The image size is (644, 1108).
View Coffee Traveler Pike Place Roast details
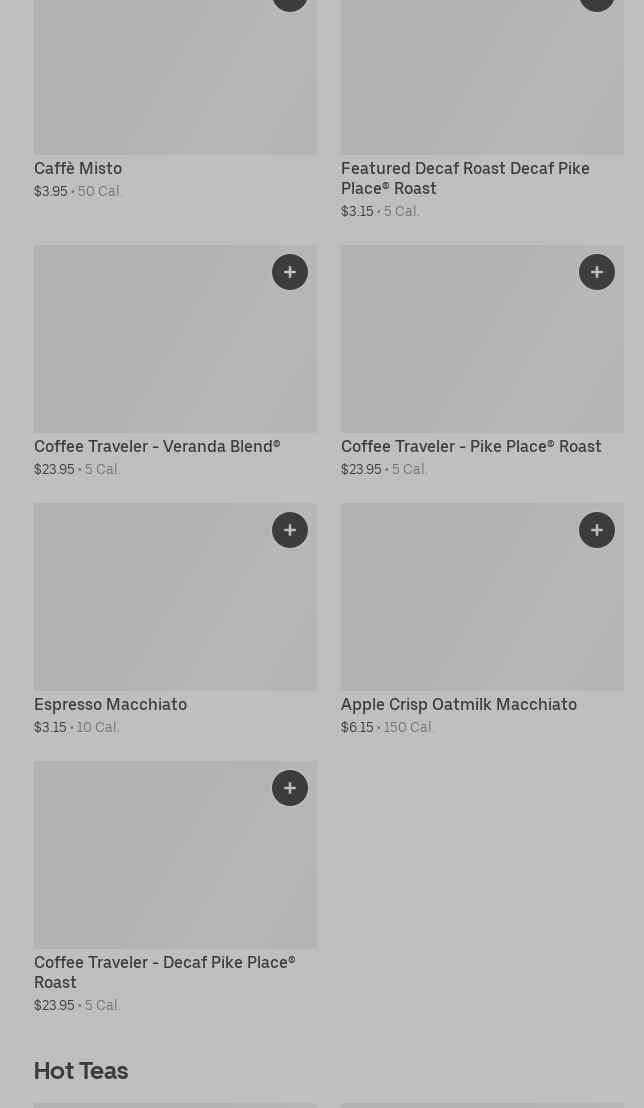(x=482, y=361)
